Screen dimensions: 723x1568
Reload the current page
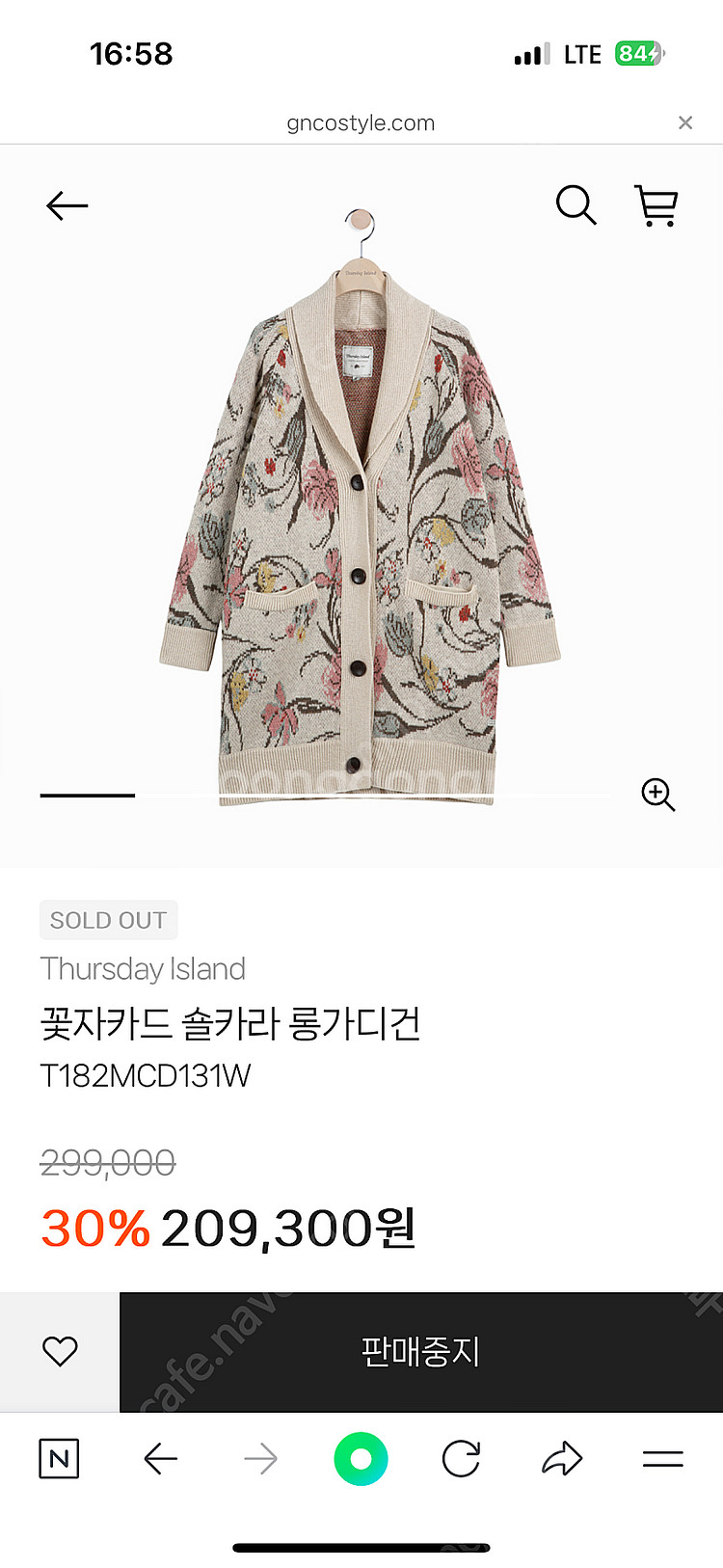461,1459
